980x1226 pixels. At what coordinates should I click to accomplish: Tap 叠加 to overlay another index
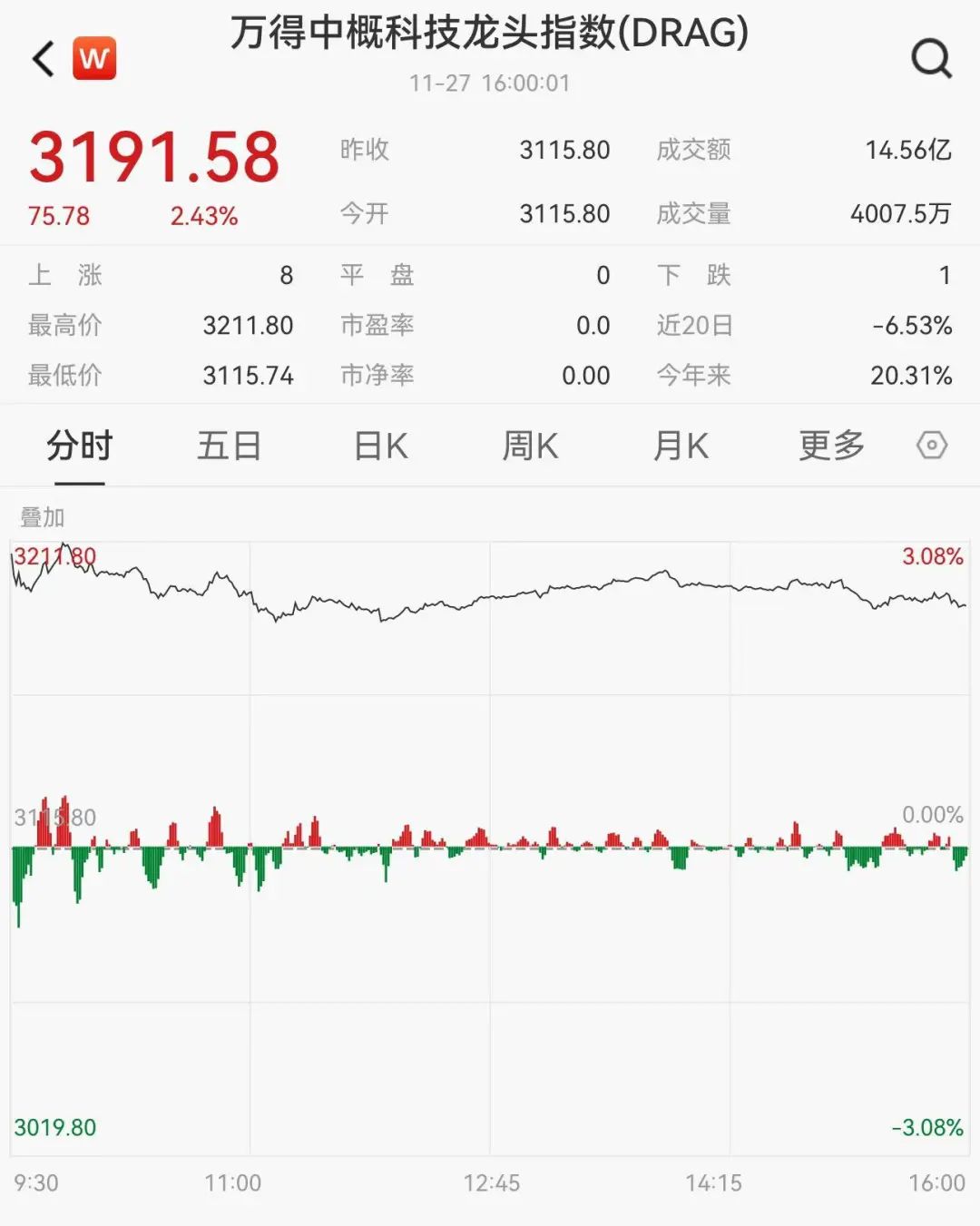pos(43,517)
